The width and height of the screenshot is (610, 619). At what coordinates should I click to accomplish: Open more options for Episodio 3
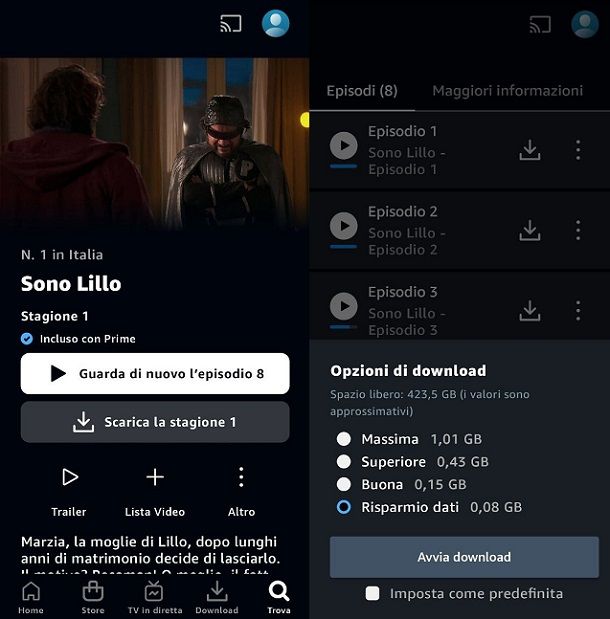point(578,311)
